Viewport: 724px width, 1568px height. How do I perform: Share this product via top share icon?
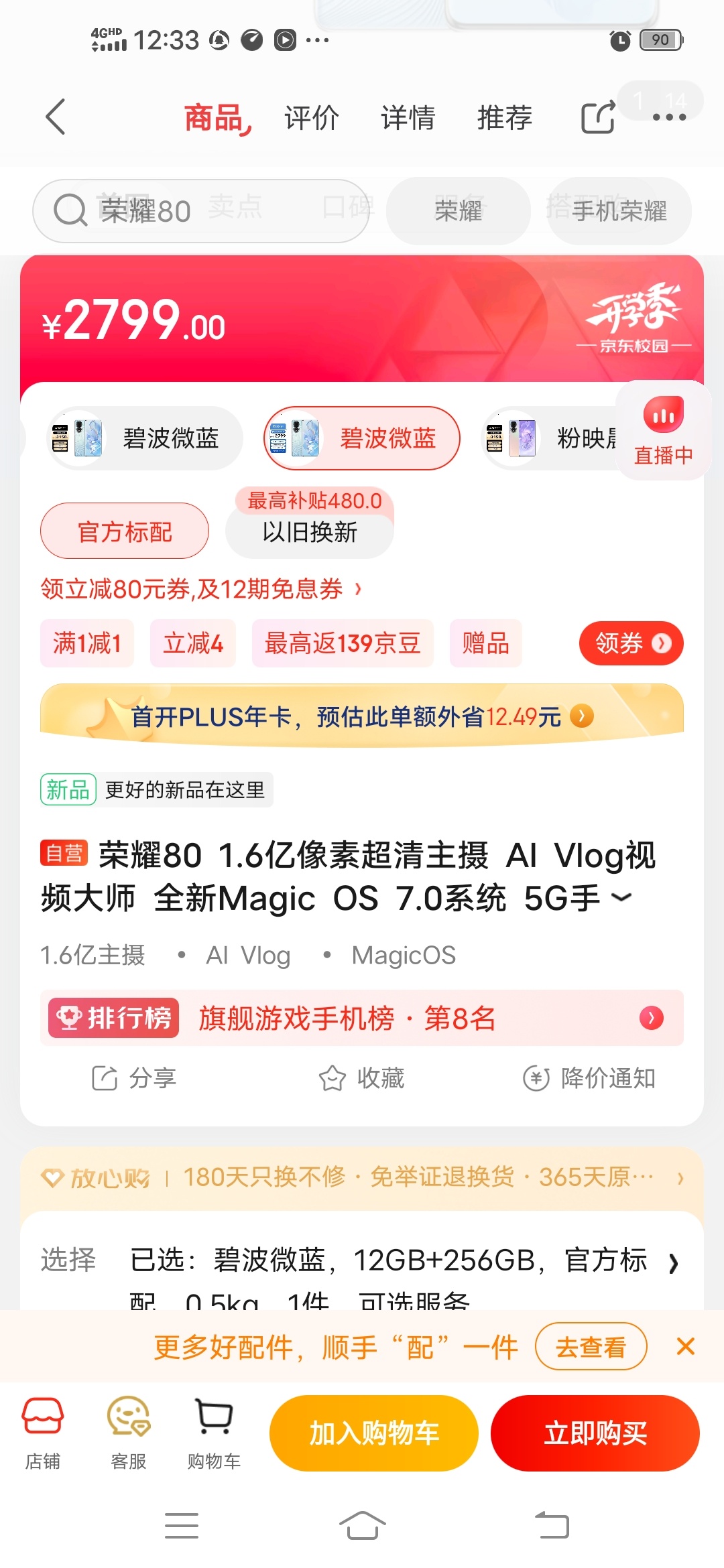(598, 117)
